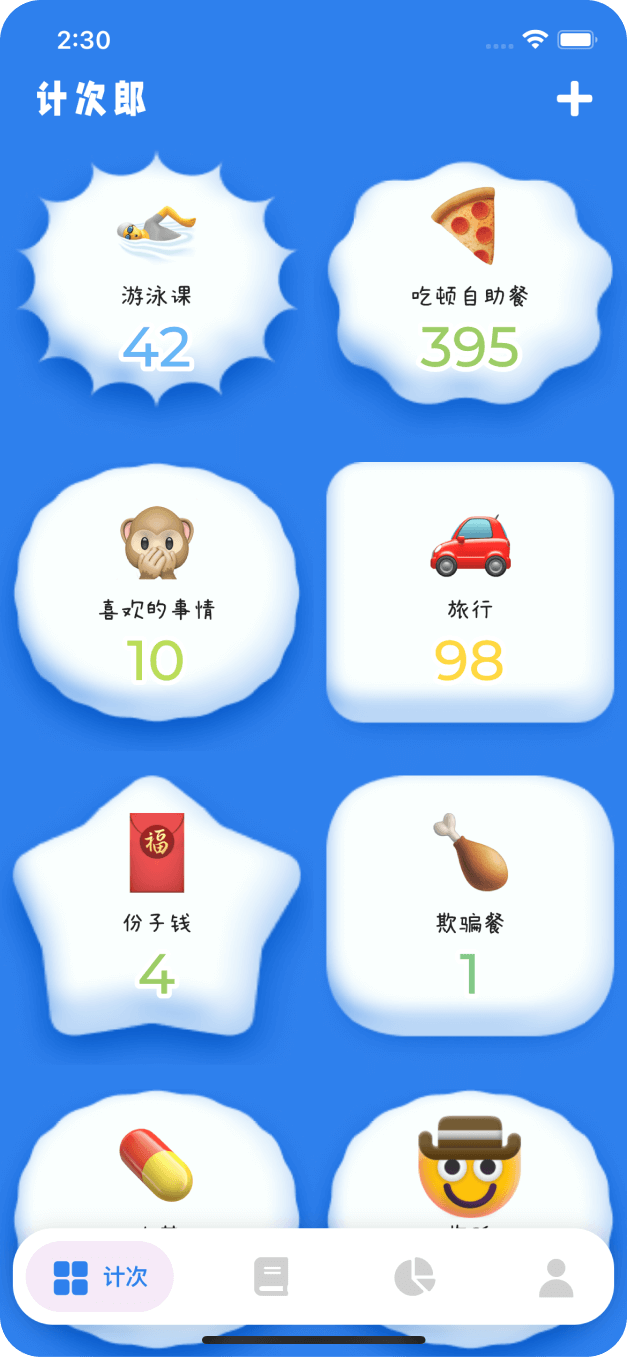Select the 喜欢的事情 counter card

point(157,592)
